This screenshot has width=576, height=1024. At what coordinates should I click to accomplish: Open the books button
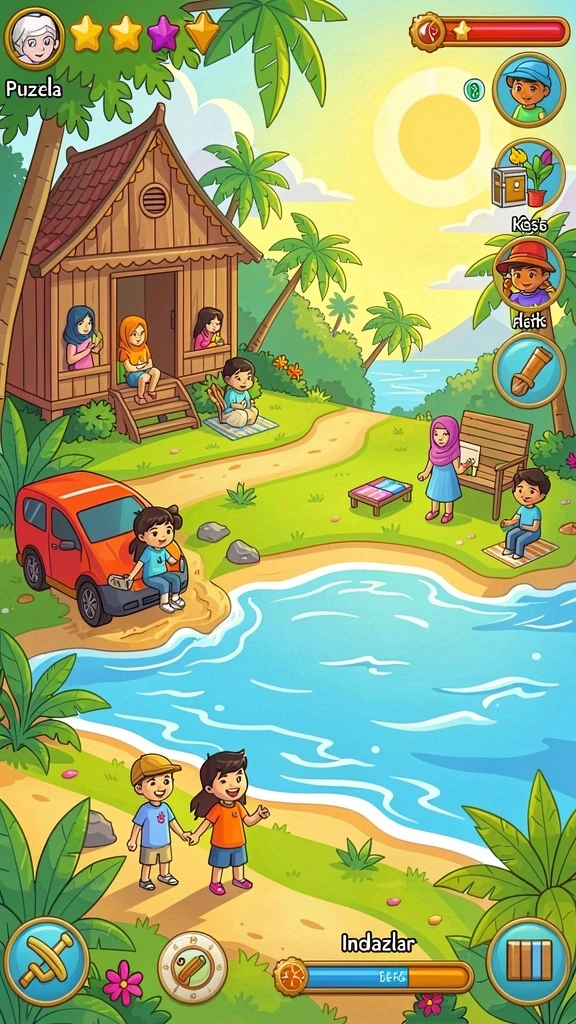(x=528, y=960)
